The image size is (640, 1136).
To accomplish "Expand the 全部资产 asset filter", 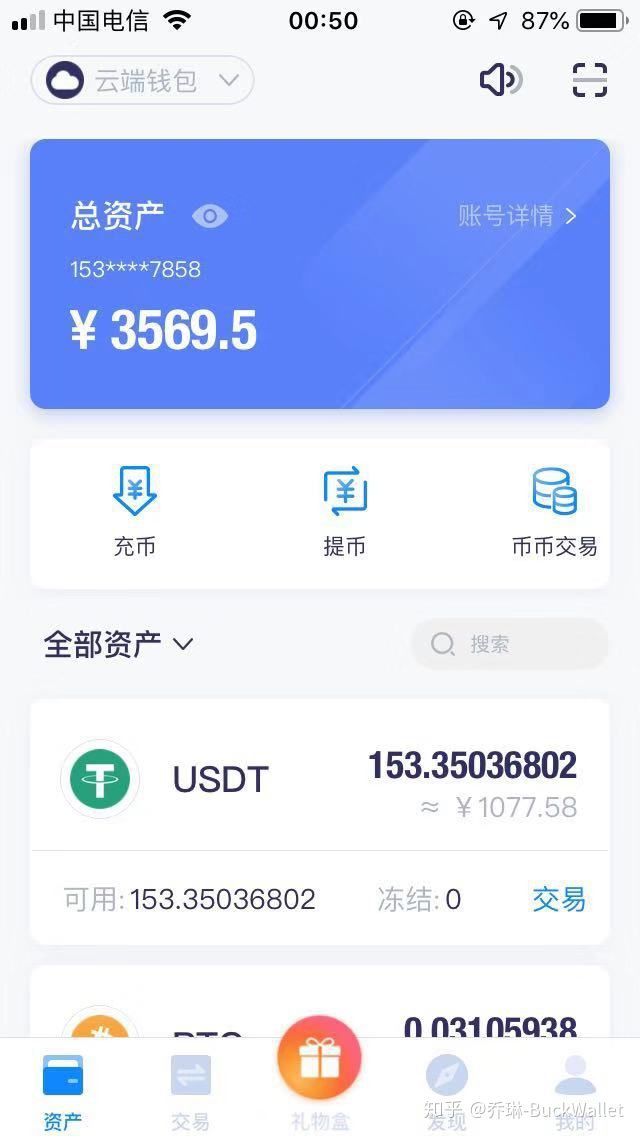I will point(118,644).
